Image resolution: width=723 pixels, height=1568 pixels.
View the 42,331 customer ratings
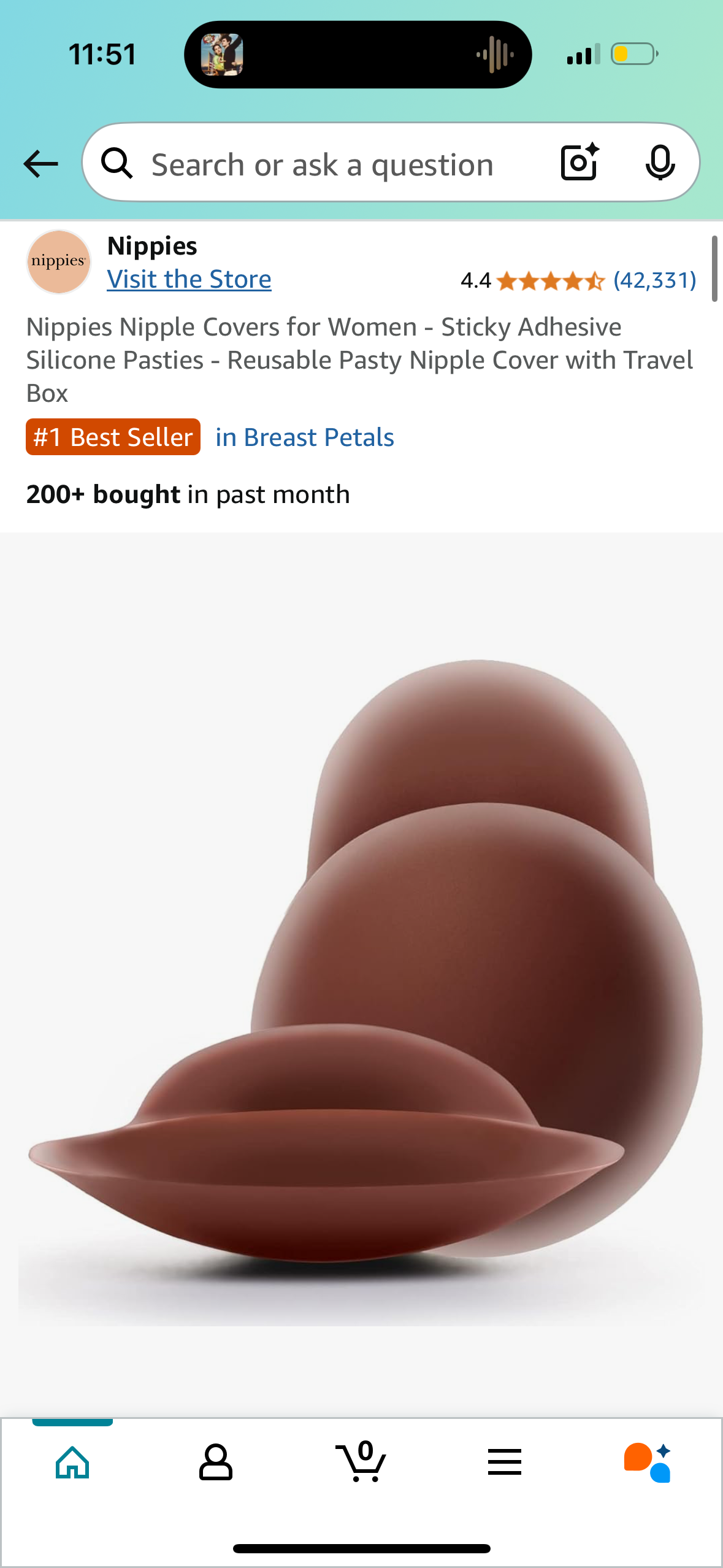click(654, 281)
